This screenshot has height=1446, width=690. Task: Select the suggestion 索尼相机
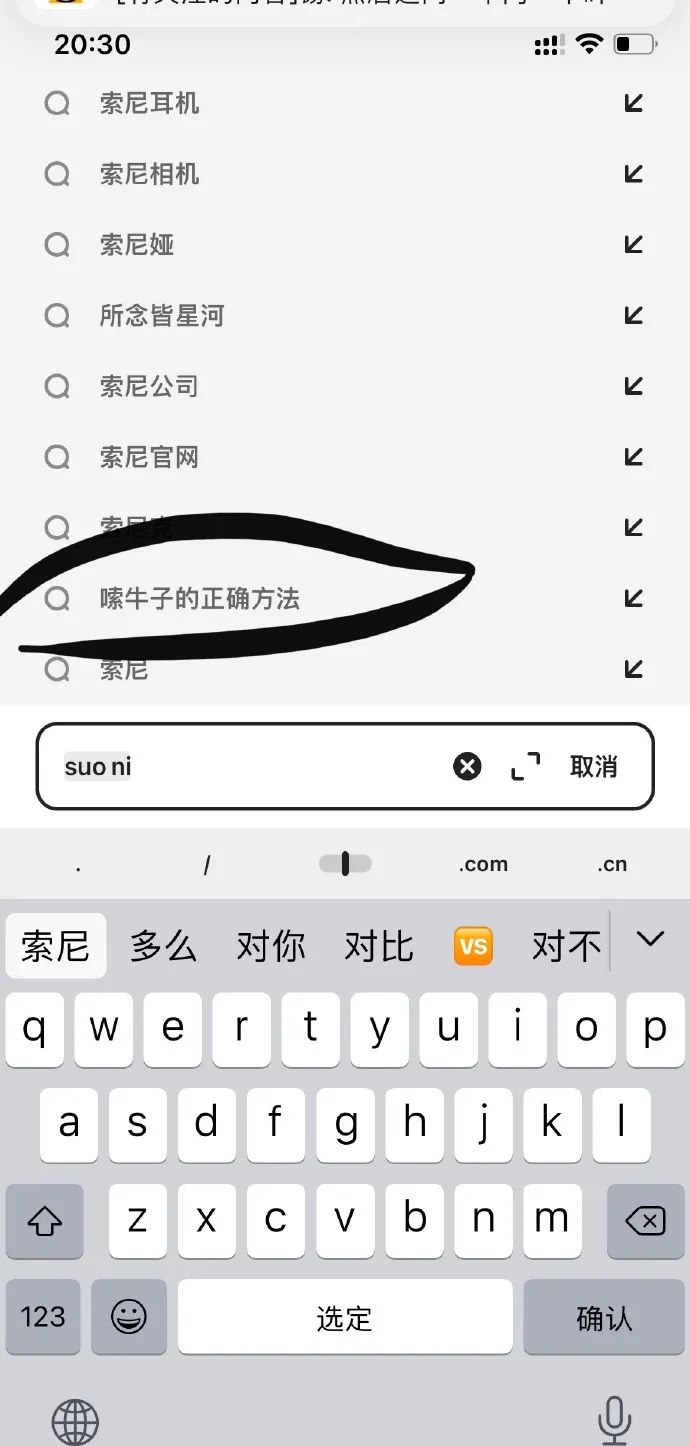coord(150,175)
